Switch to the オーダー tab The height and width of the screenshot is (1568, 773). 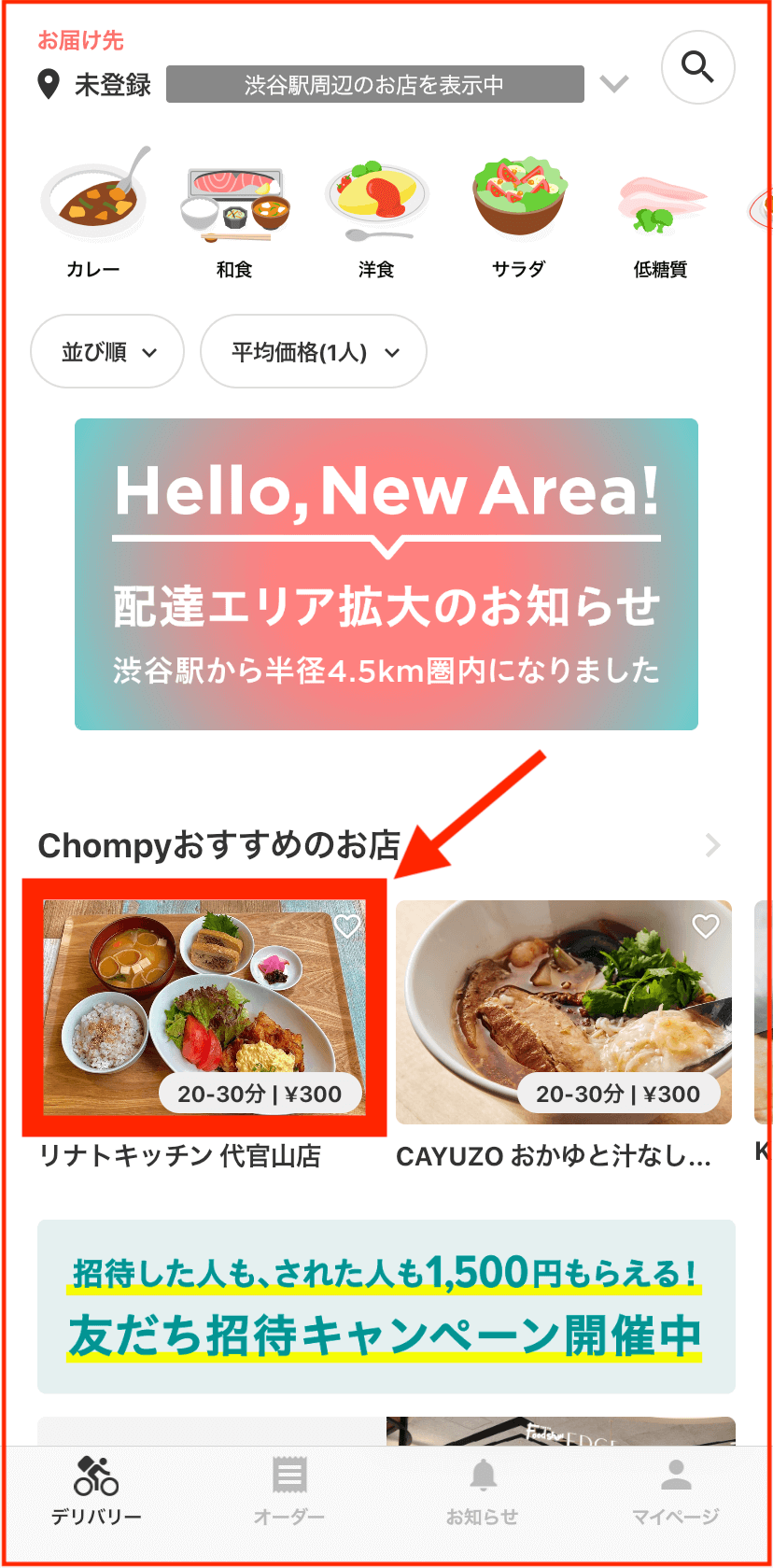point(289,1490)
